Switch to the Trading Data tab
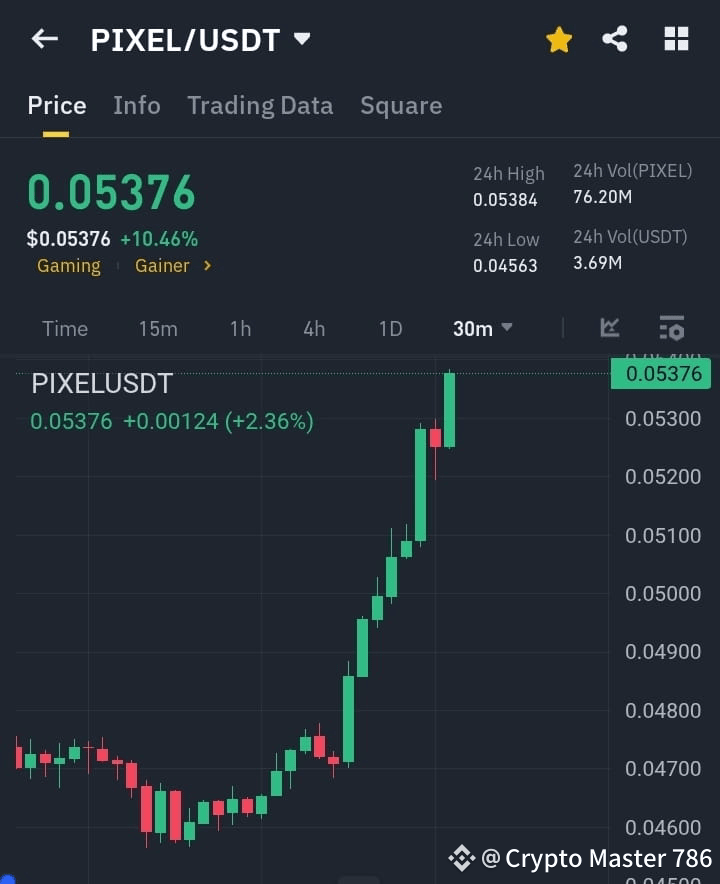Image resolution: width=720 pixels, height=884 pixels. [x=260, y=105]
